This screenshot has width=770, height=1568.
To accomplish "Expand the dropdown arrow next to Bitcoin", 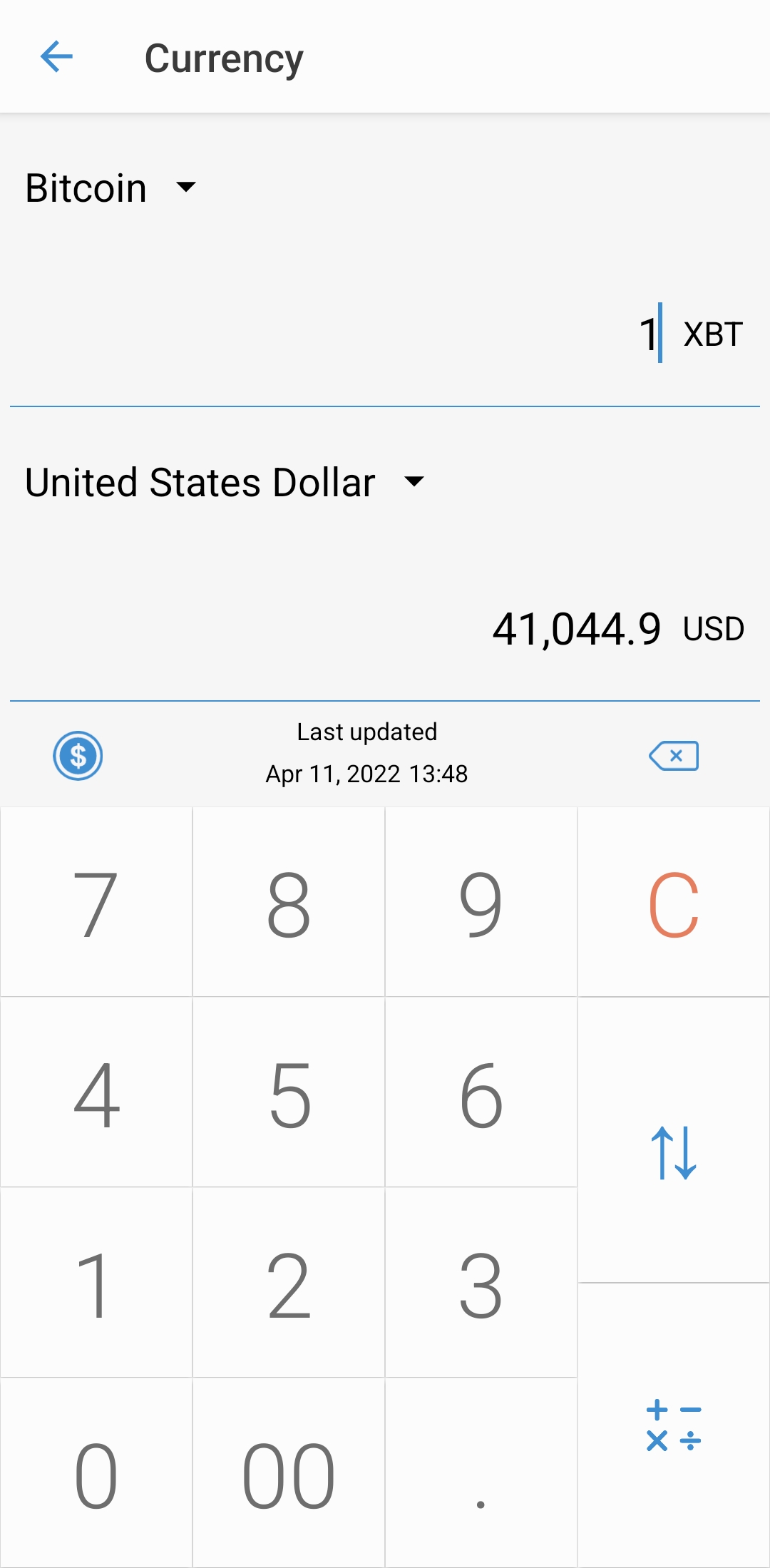I will [186, 189].
